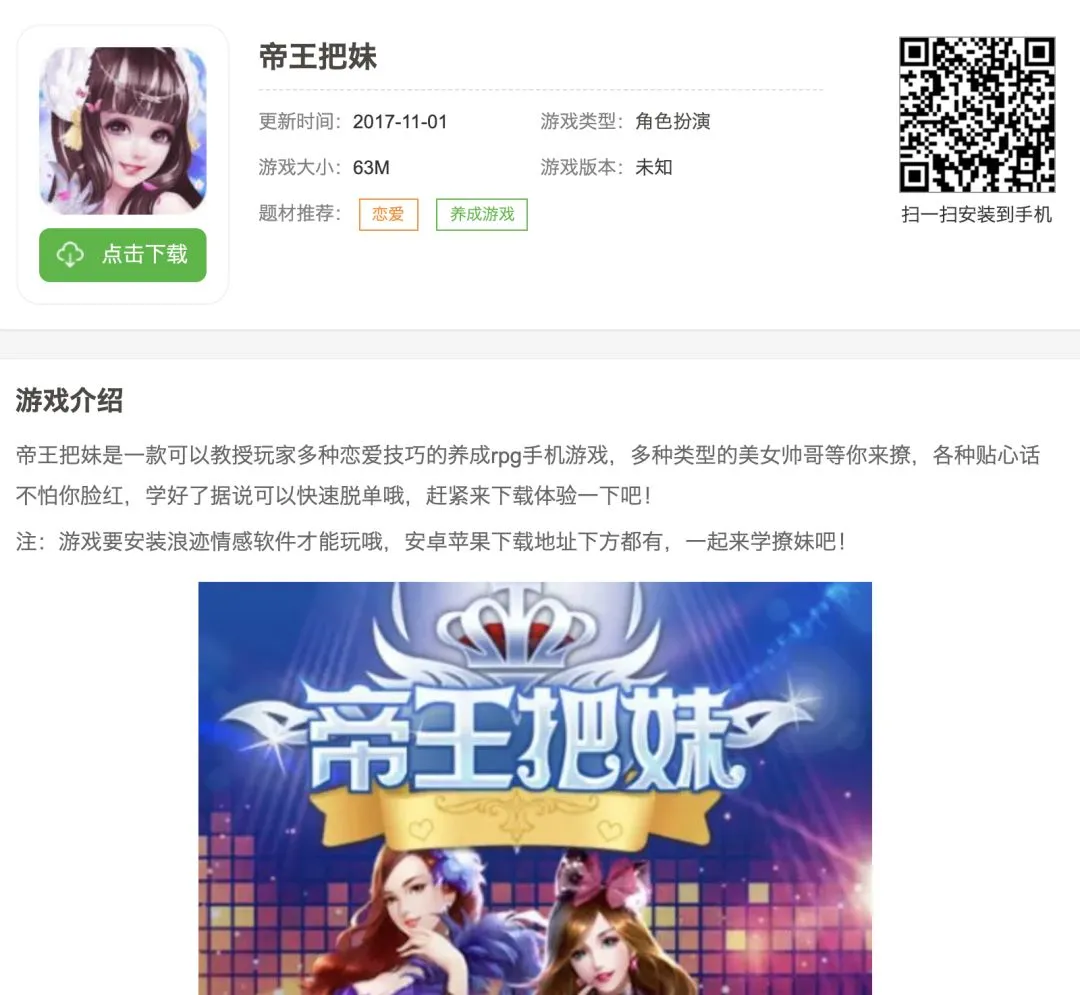Select the 养成游戏 tag chip

click(481, 214)
